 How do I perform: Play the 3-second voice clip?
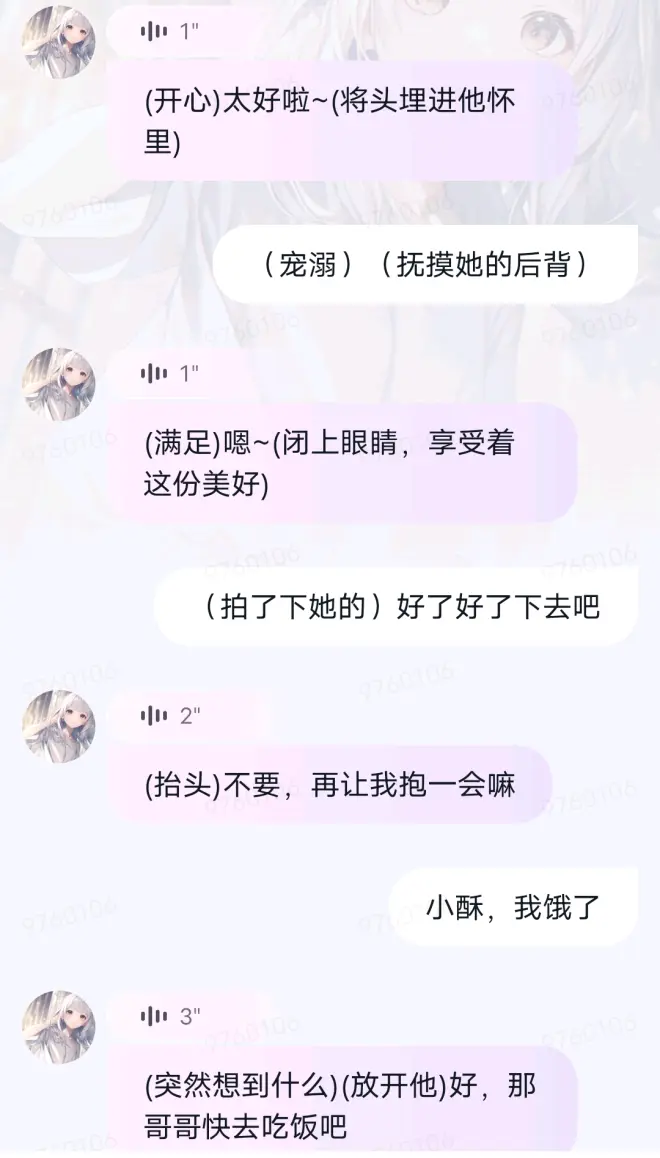(x=170, y=1017)
